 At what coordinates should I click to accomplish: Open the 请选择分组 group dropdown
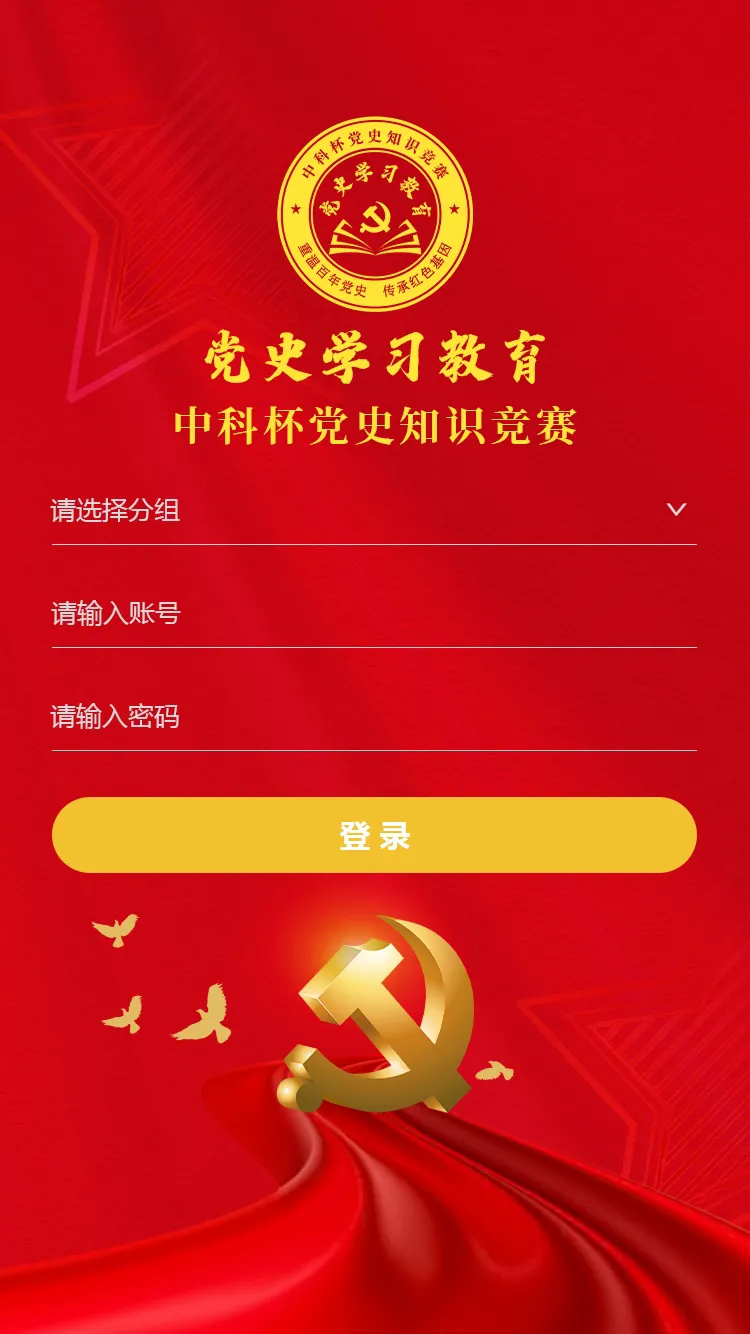(374, 511)
